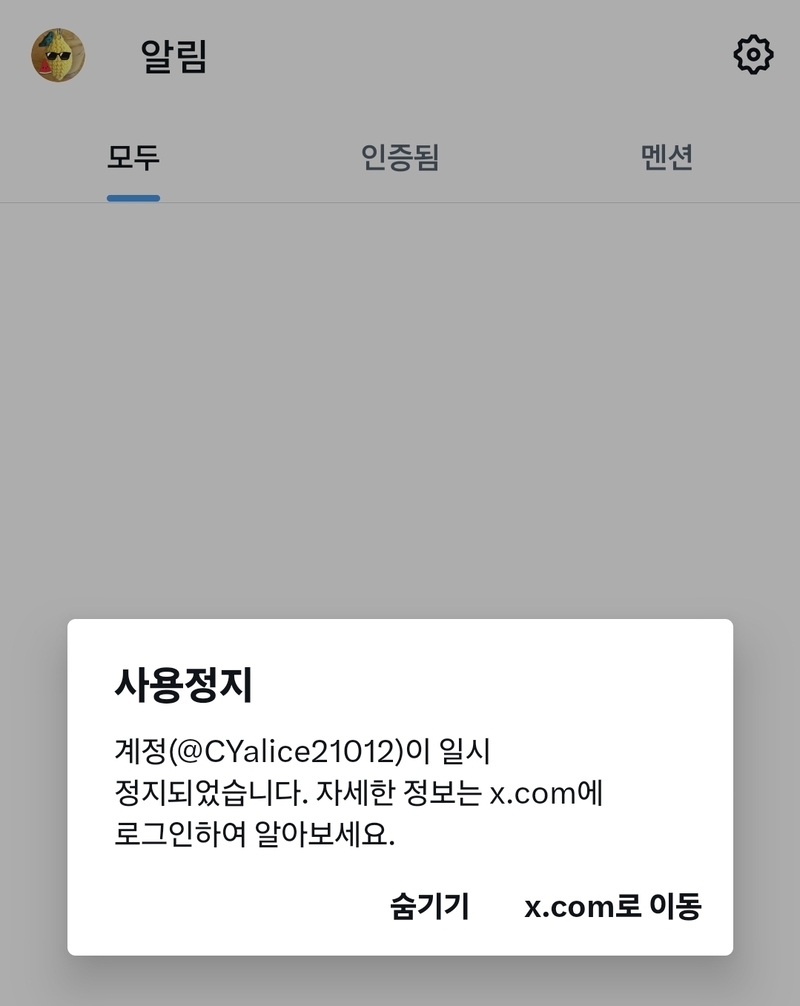The height and width of the screenshot is (1006, 800).
Task: Open the profile avatar menu
Action: [58, 55]
